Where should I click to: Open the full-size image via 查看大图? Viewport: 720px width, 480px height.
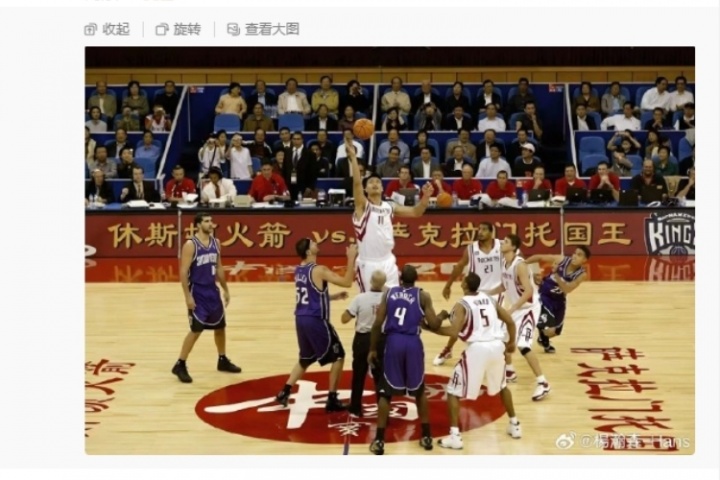pyautogui.click(x=263, y=29)
